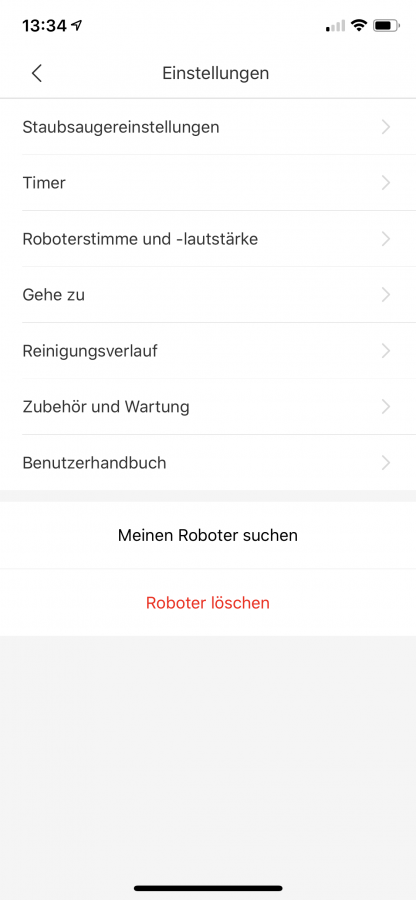View the Reinigungsverlauf
This screenshot has height=900, width=416.
pyautogui.click(x=208, y=351)
